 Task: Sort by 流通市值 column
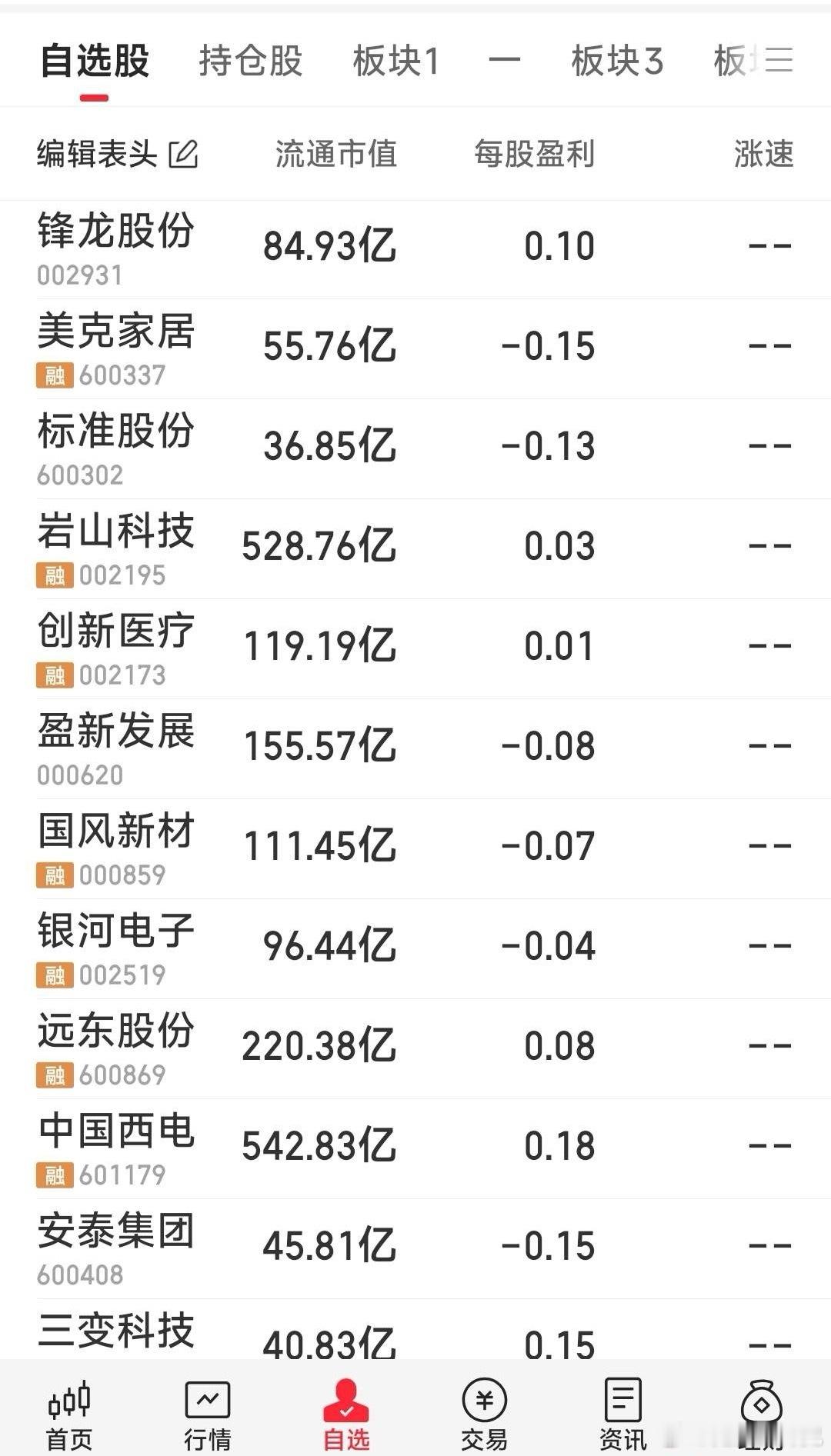(335, 154)
